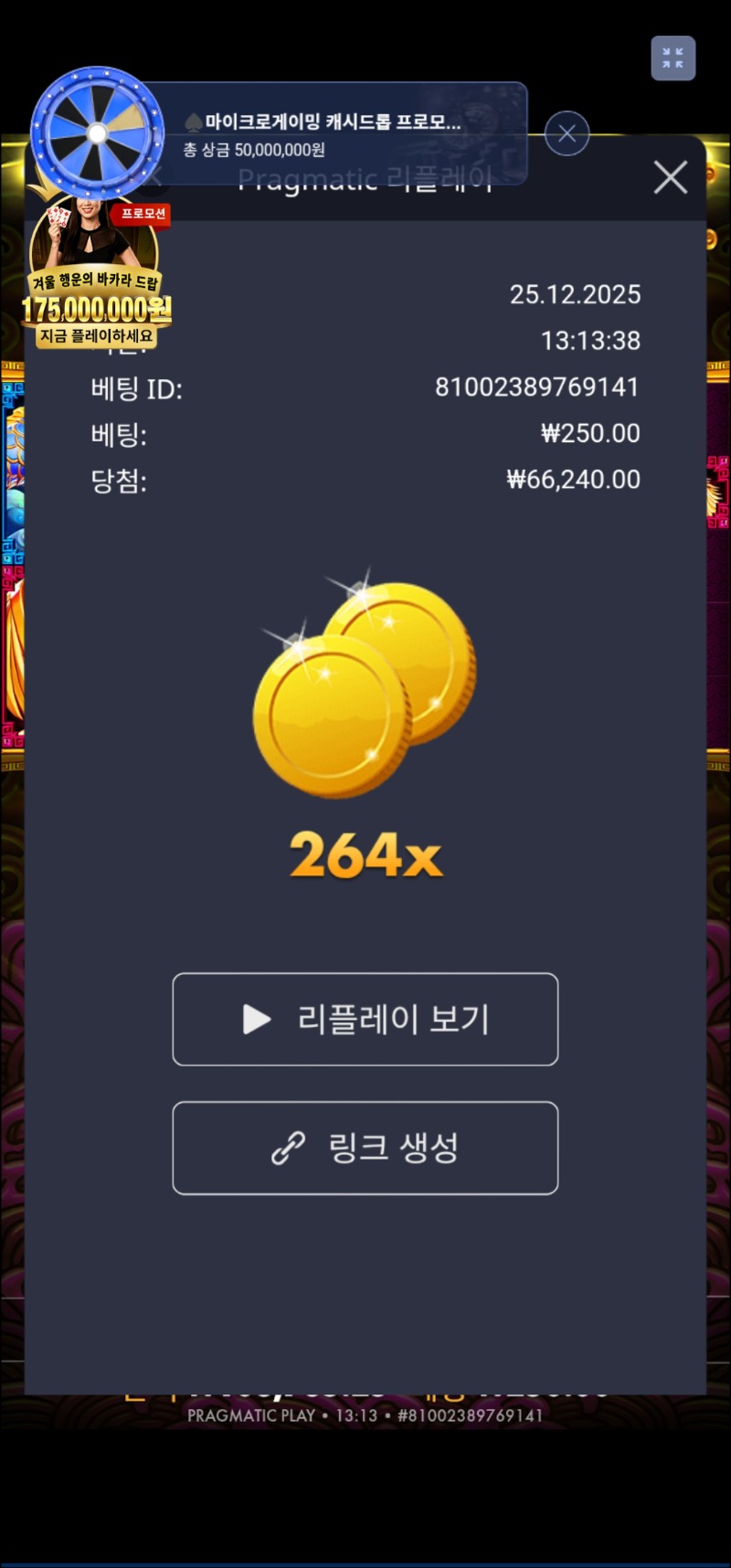
Task: Exit fullscreen mode using the shrink icon
Action: [x=673, y=58]
